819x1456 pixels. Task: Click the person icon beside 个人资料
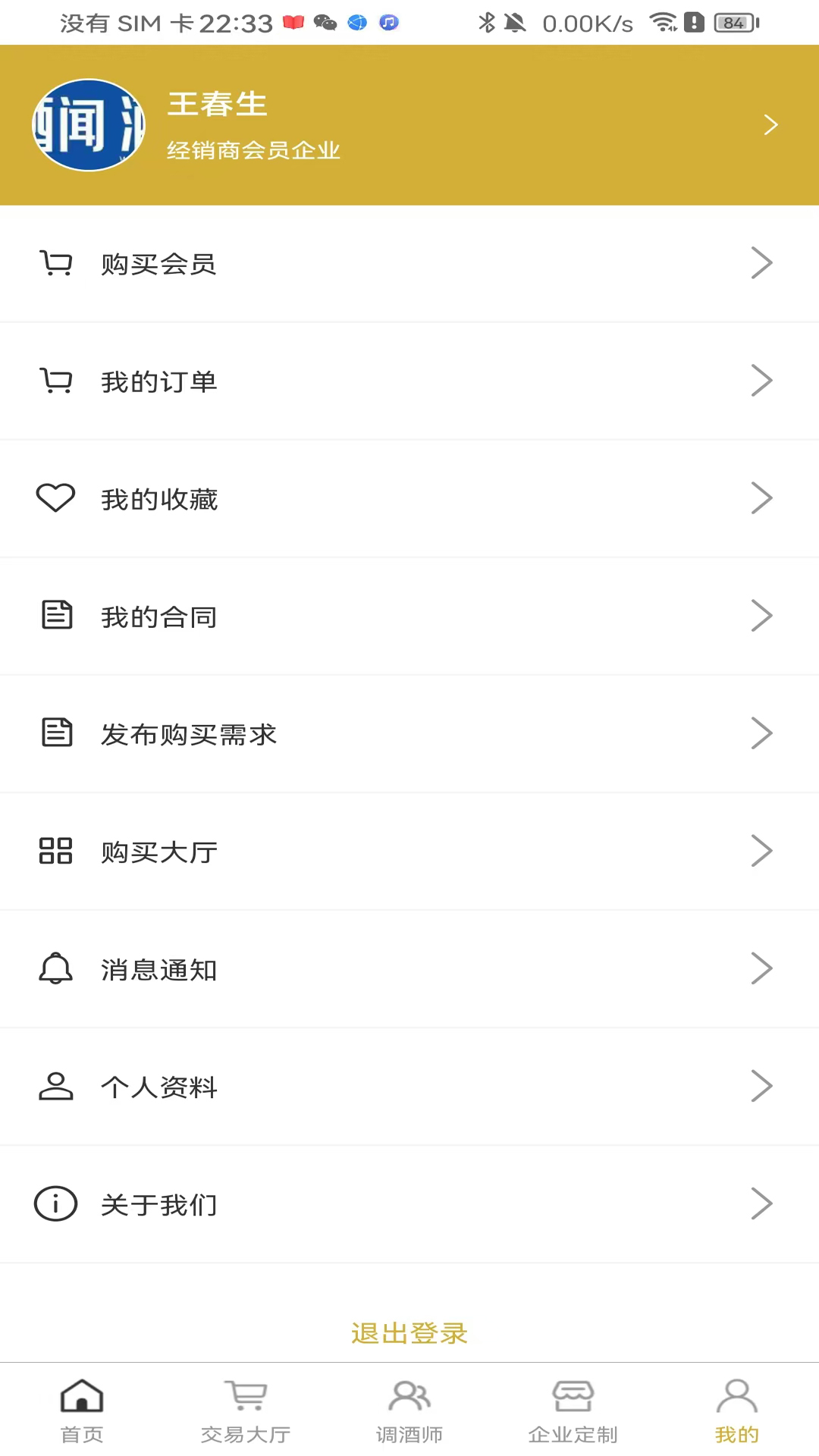(x=55, y=1086)
